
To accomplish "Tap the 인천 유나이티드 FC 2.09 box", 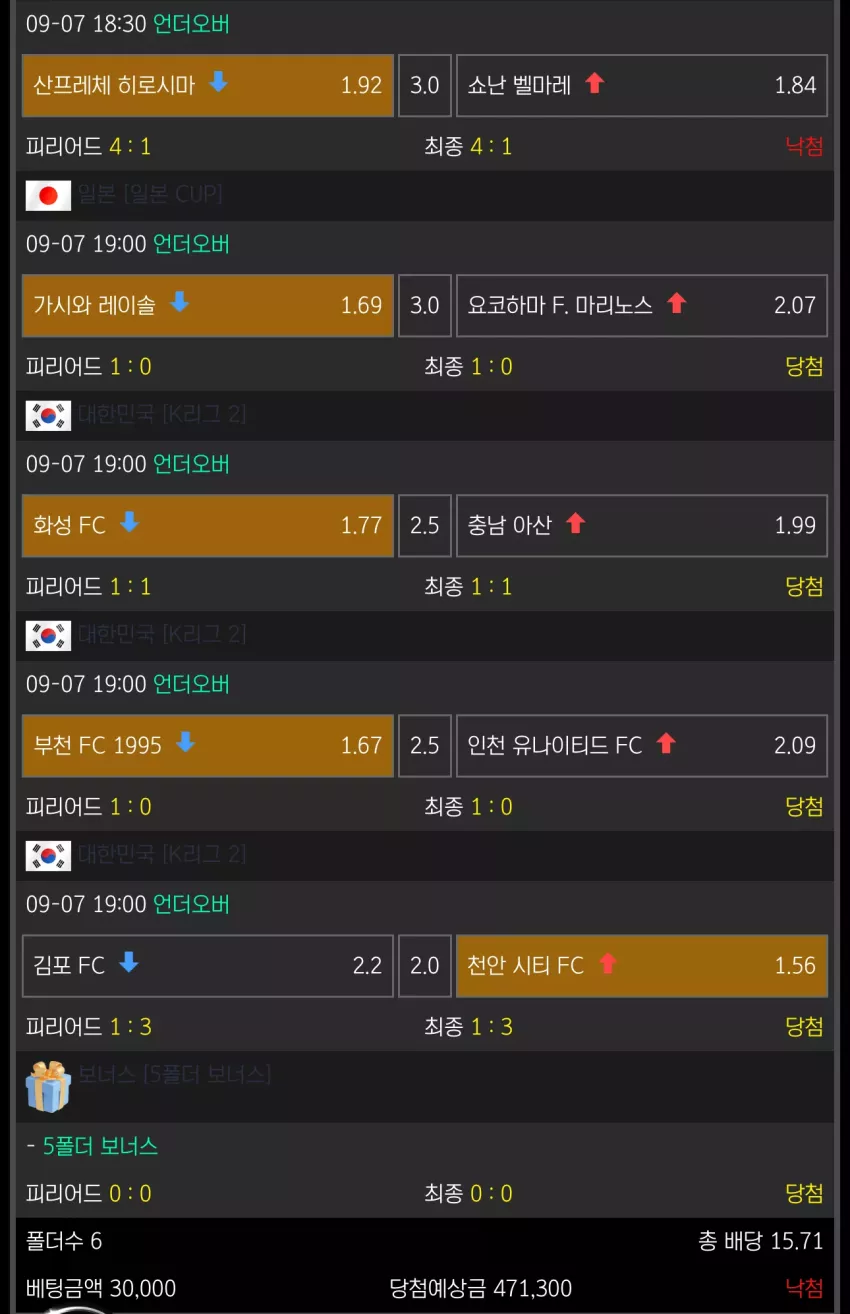I will [642, 745].
